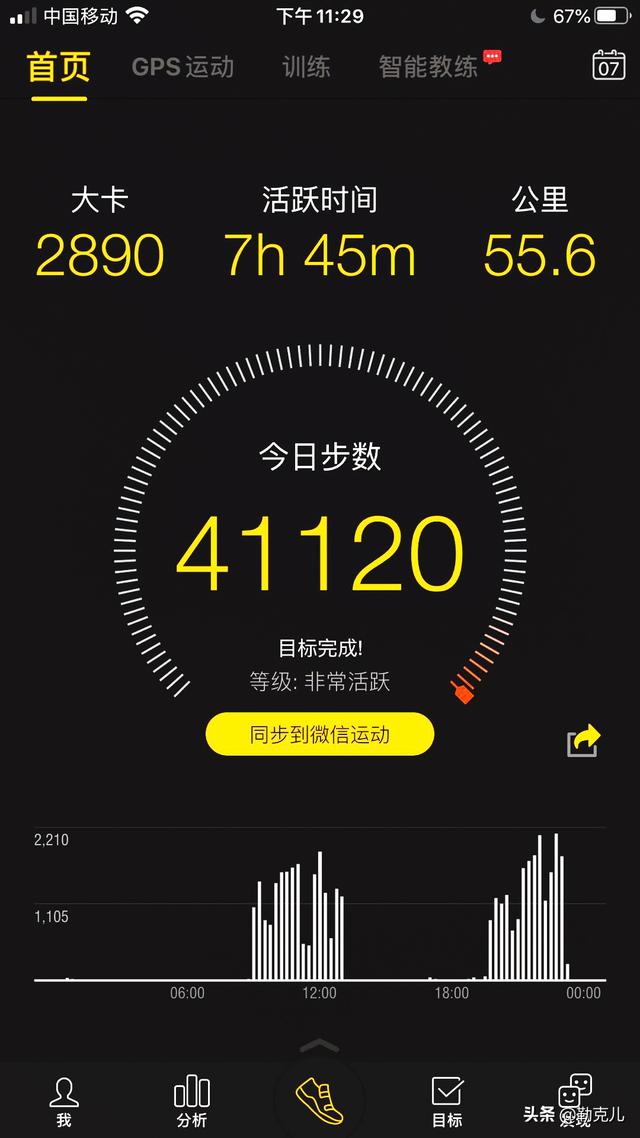Select the 首页 tab

pyautogui.click(x=58, y=67)
